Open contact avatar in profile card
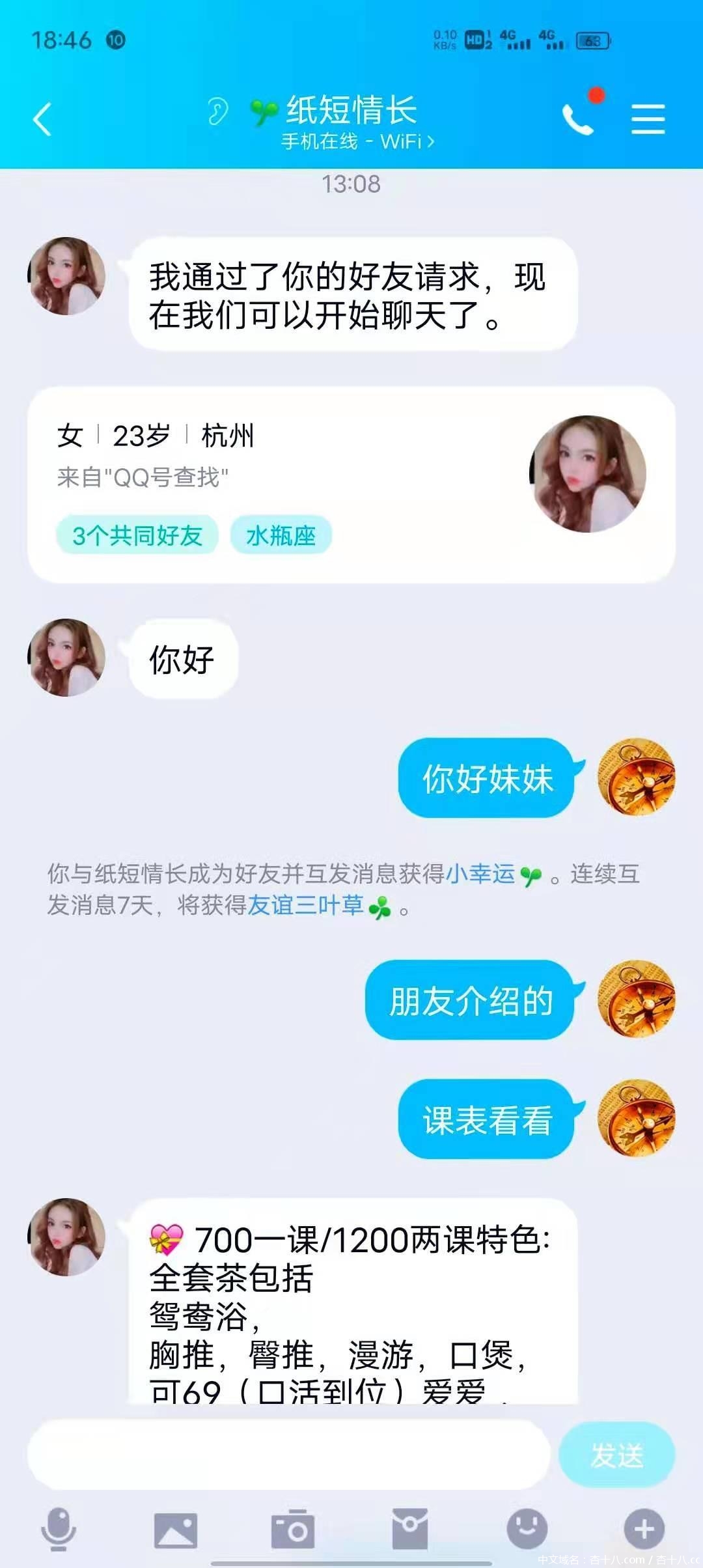 click(588, 473)
